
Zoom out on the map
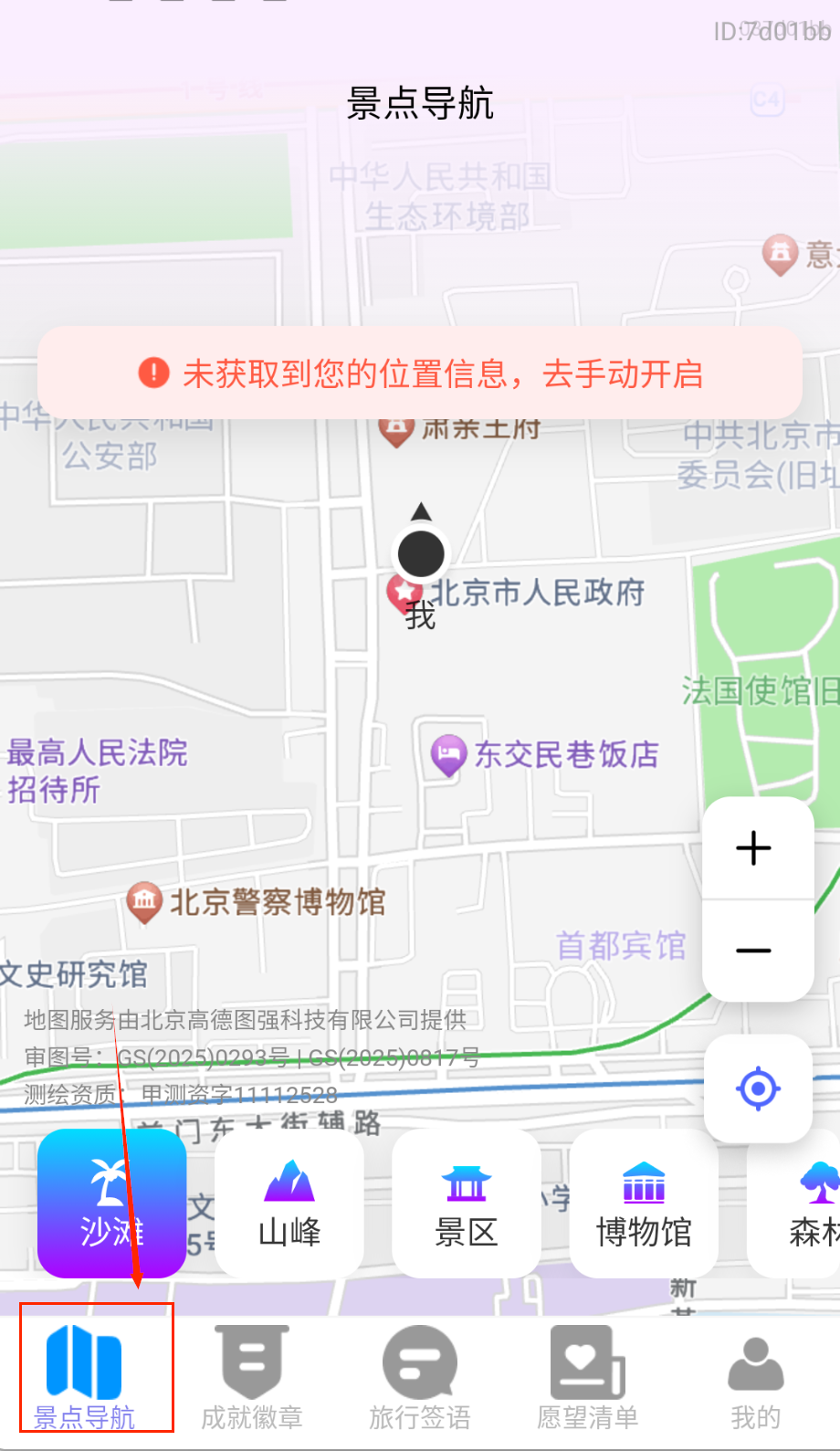coord(754,951)
